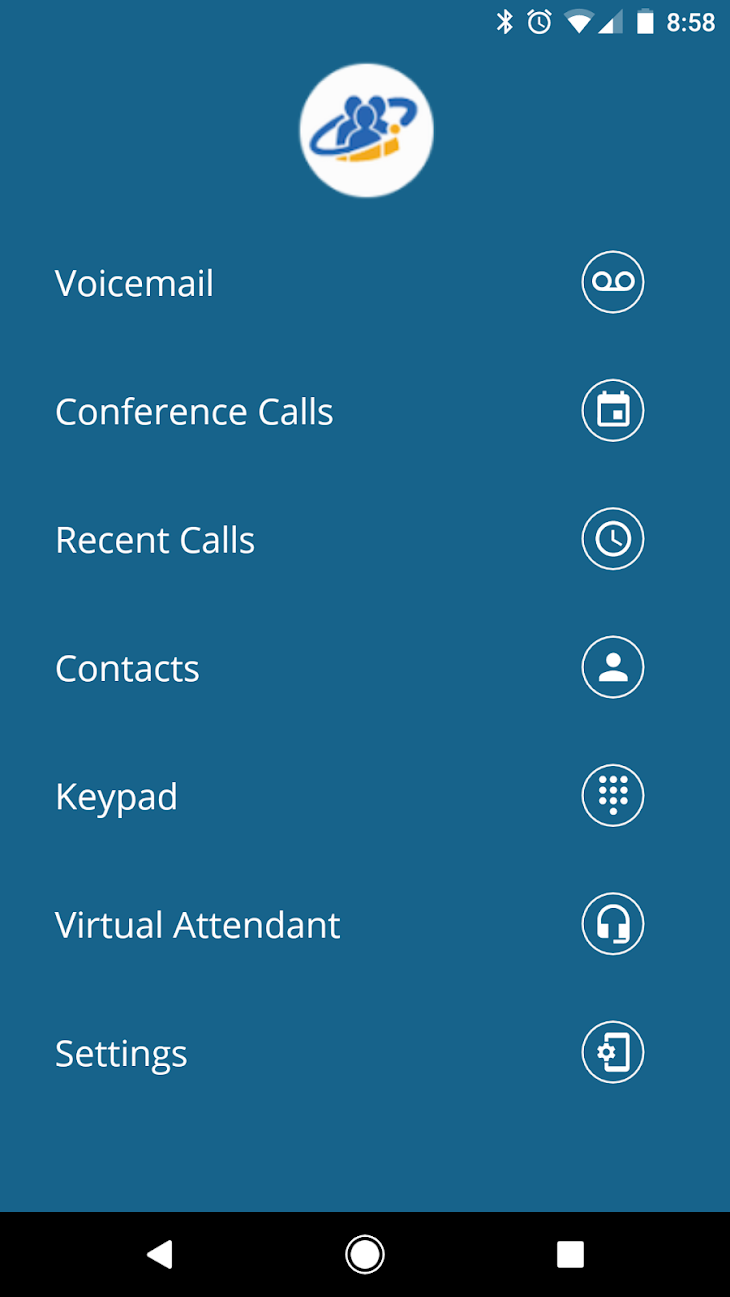Open Contacts
This screenshot has width=730, height=1297.
coord(127,668)
